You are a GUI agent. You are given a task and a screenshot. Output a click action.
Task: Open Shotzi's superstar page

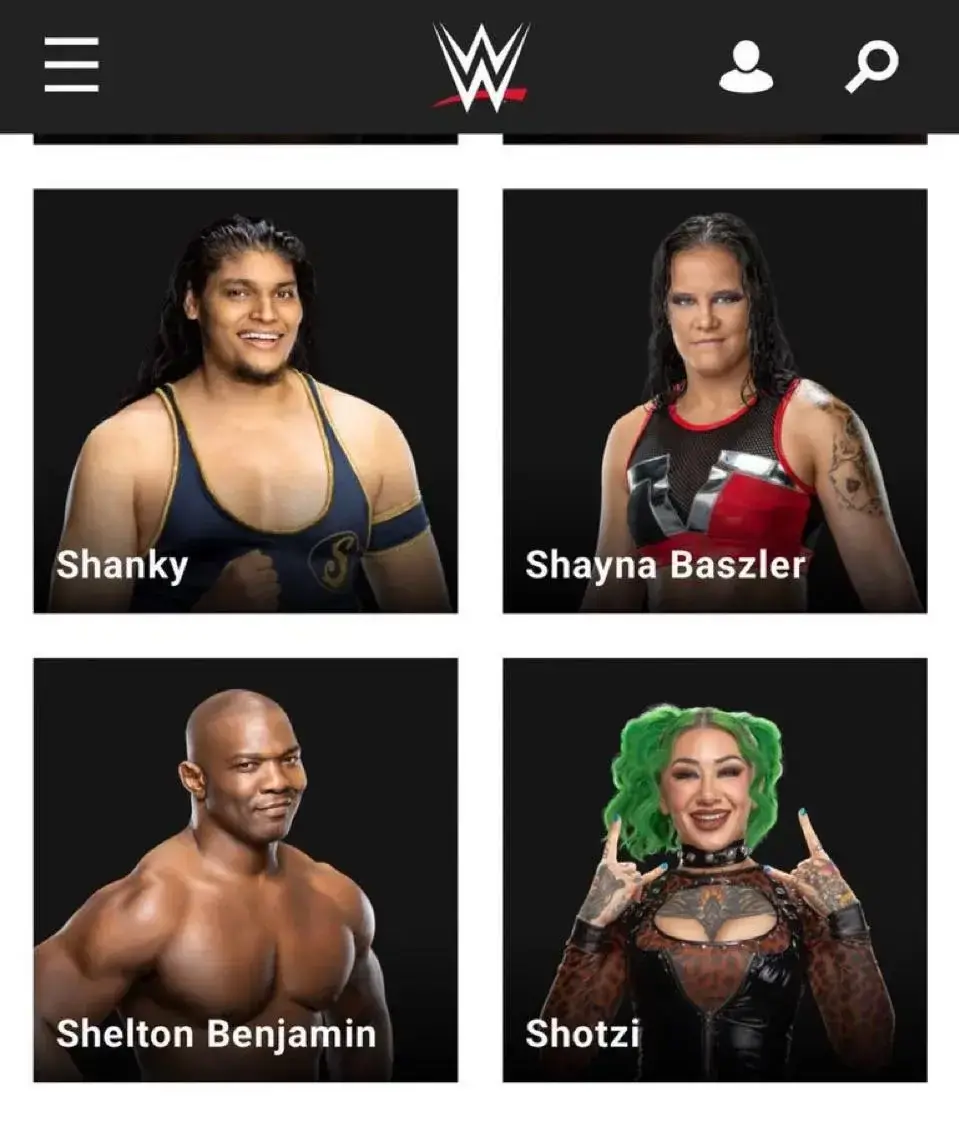(714, 869)
